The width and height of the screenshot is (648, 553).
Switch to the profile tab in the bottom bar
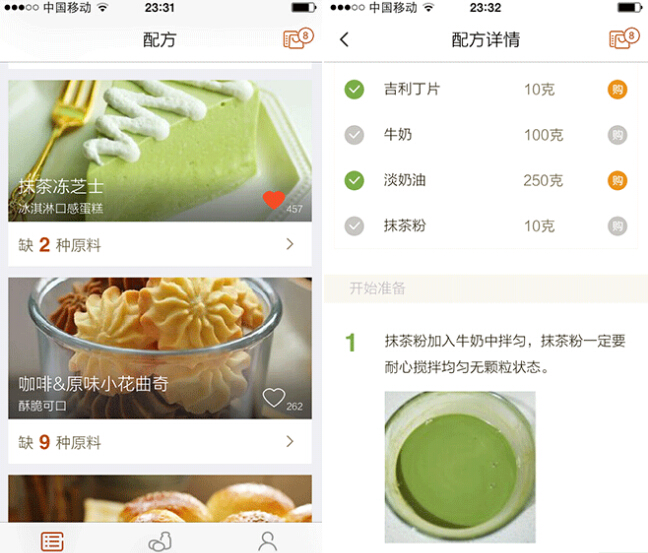coord(267,541)
